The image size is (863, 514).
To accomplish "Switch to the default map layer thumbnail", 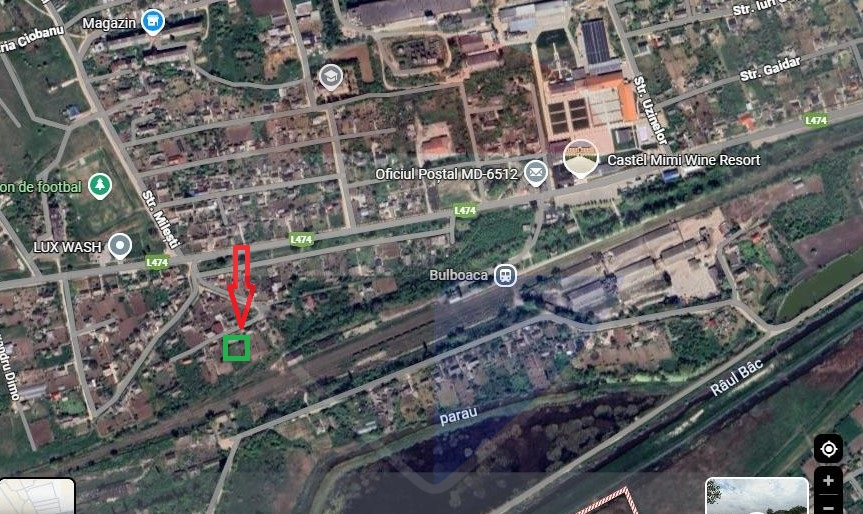I will pyautogui.click(x=37, y=497).
